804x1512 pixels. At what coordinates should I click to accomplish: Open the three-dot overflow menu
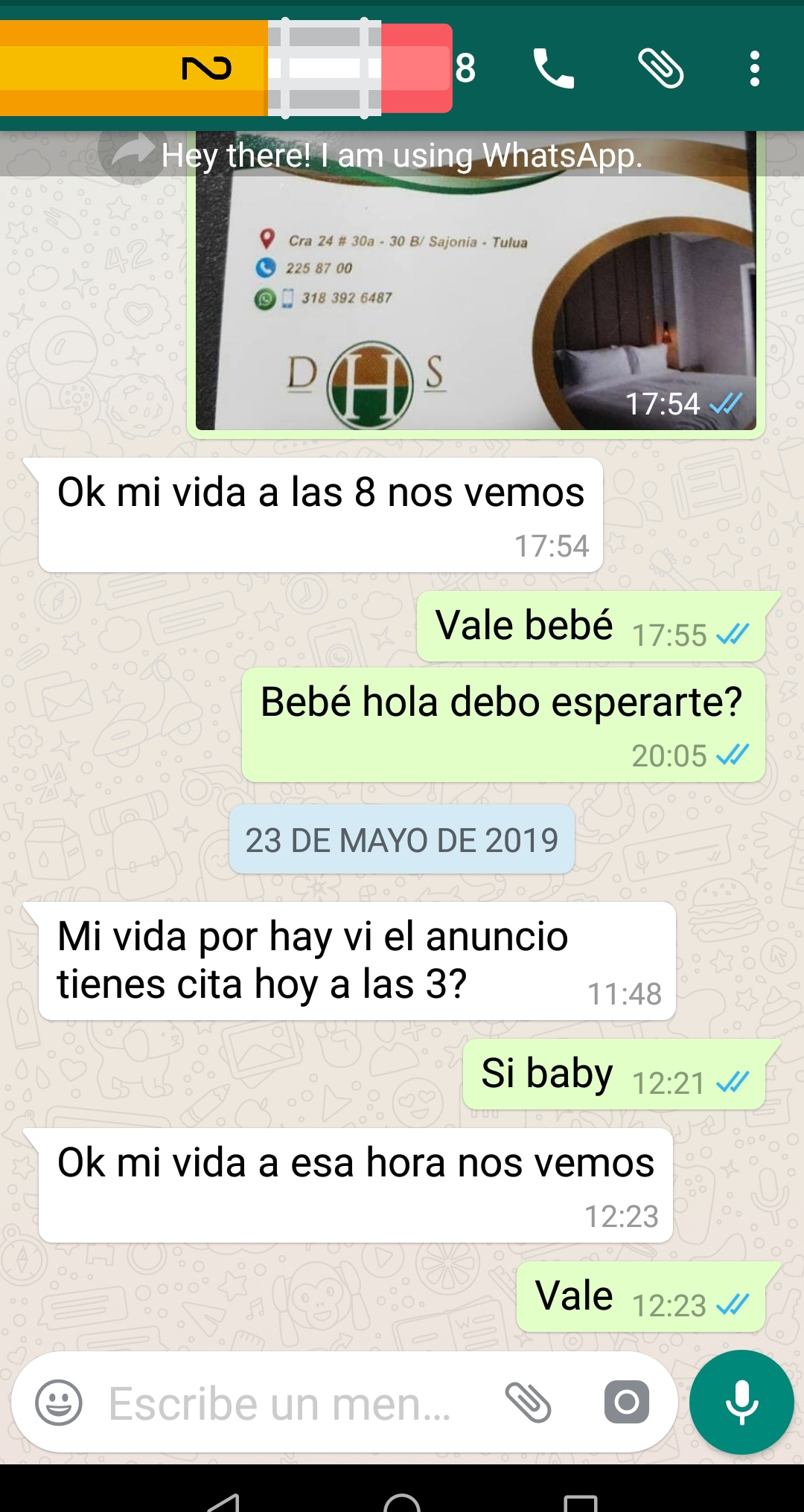coord(754,68)
